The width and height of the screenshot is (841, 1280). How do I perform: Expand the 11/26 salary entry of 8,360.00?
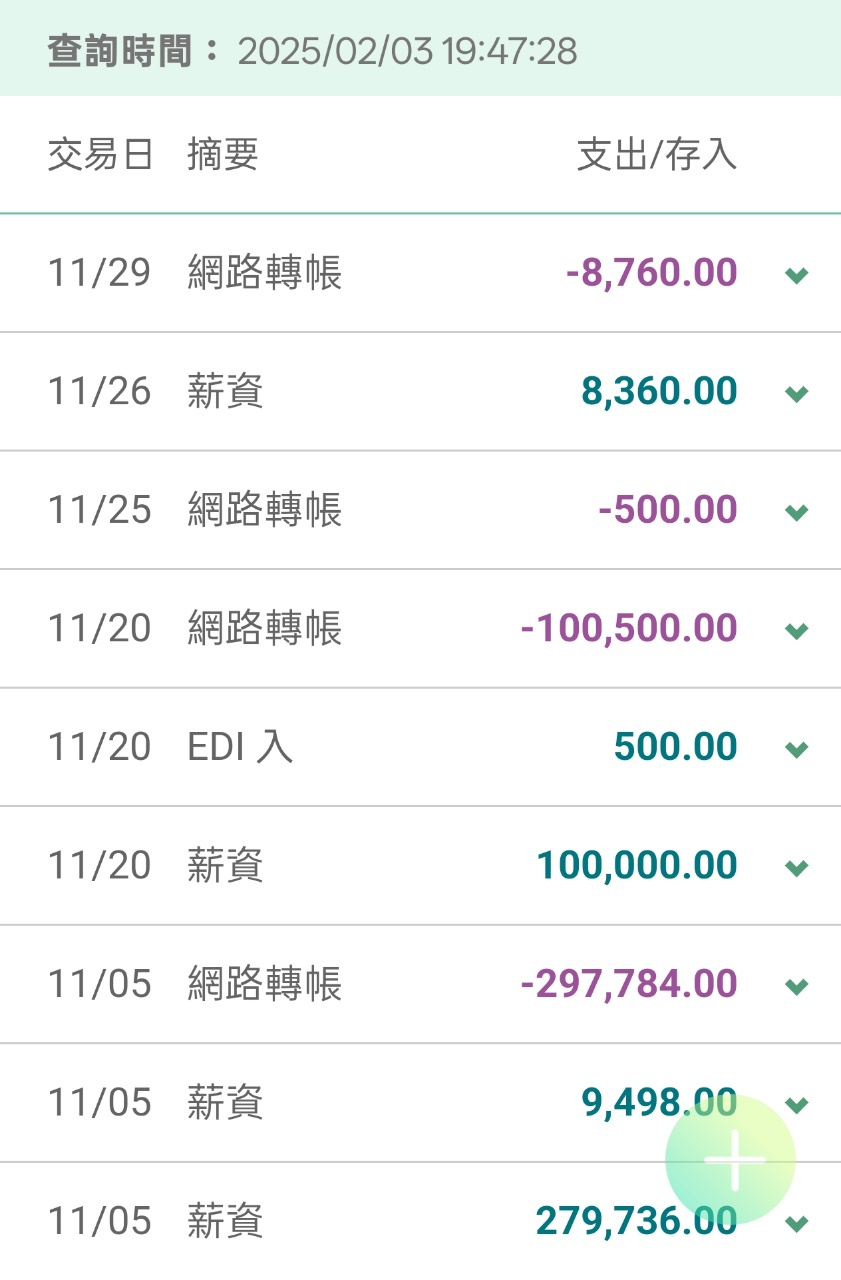pos(796,393)
